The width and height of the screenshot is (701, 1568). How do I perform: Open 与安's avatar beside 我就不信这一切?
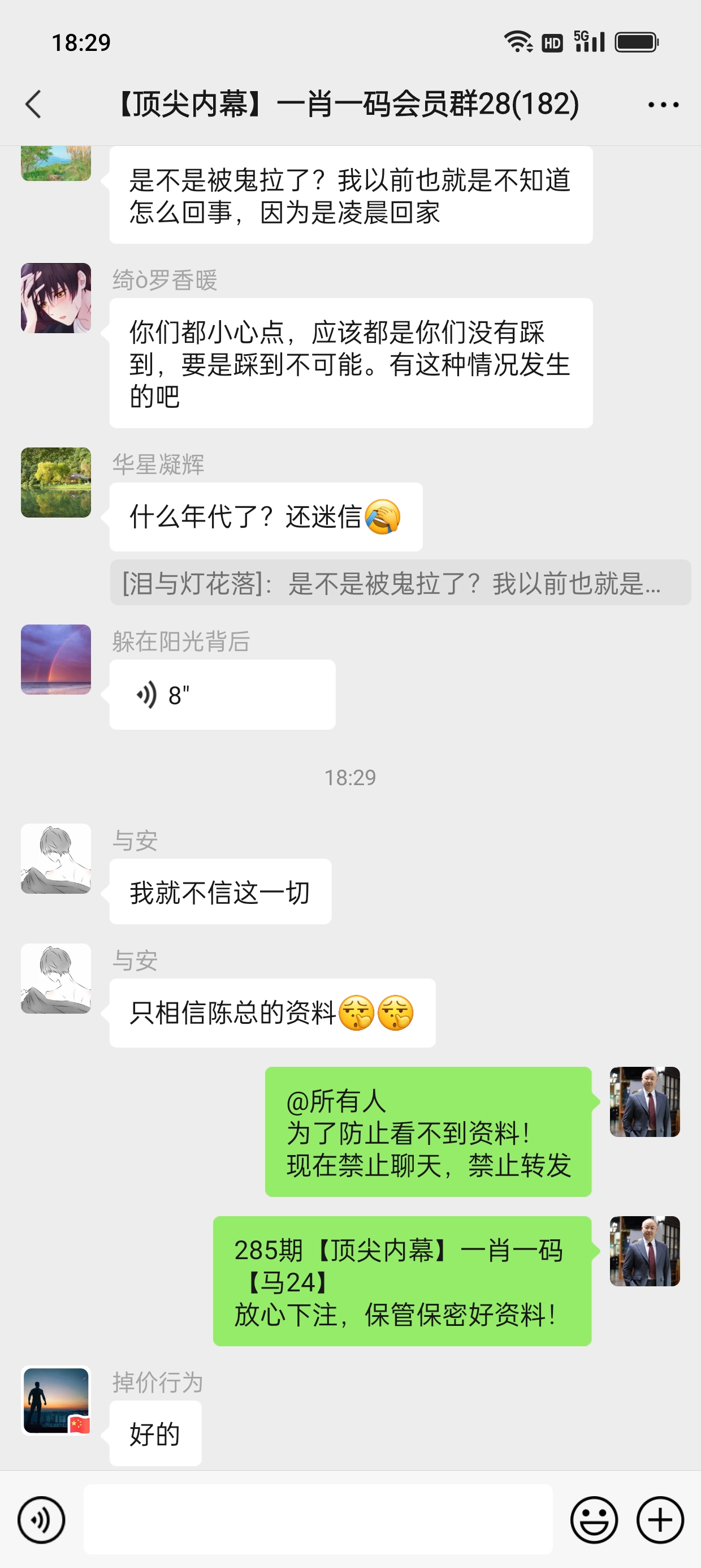[56, 859]
